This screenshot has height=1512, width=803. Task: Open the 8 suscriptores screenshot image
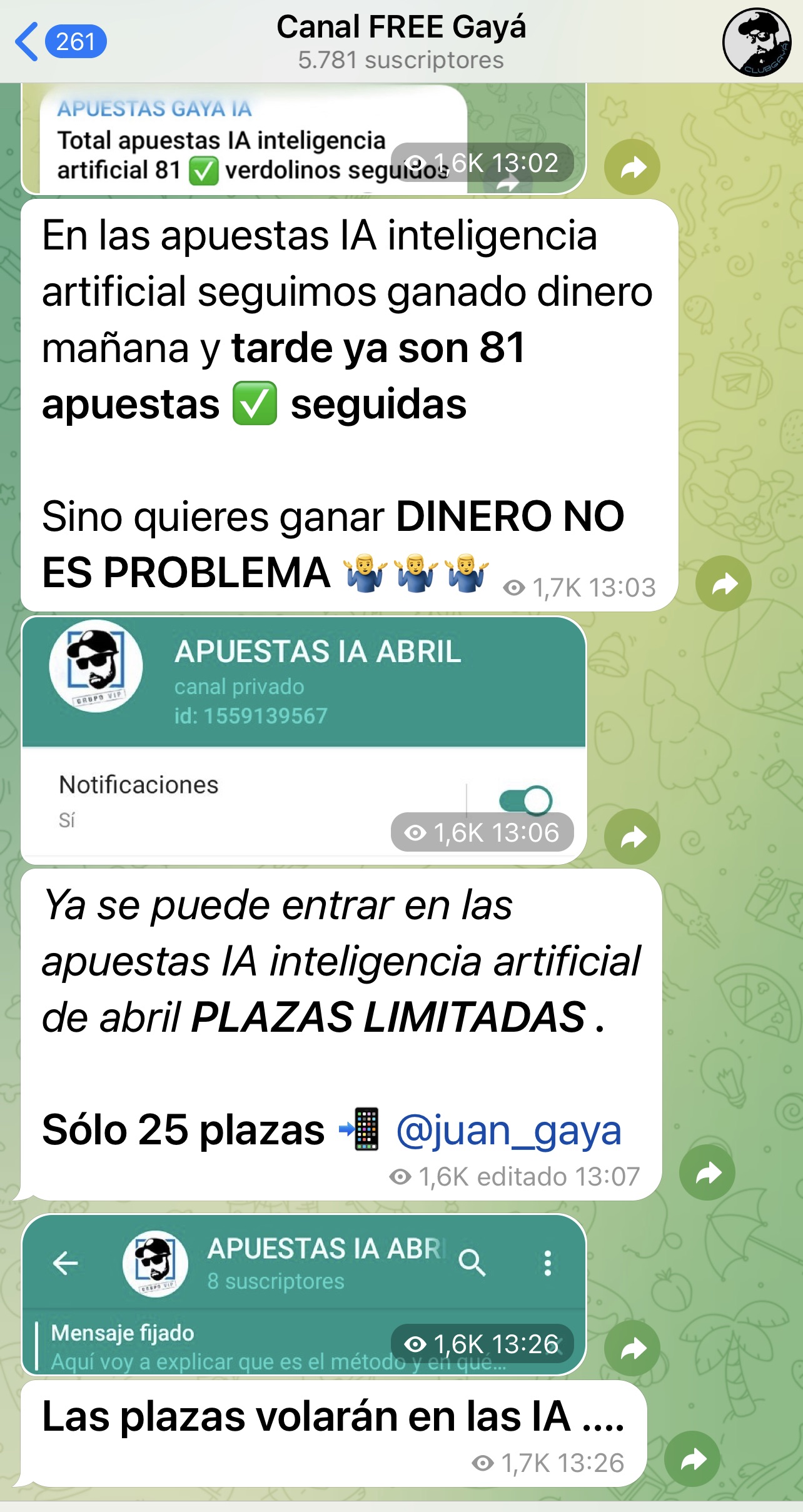(x=304, y=1294)
